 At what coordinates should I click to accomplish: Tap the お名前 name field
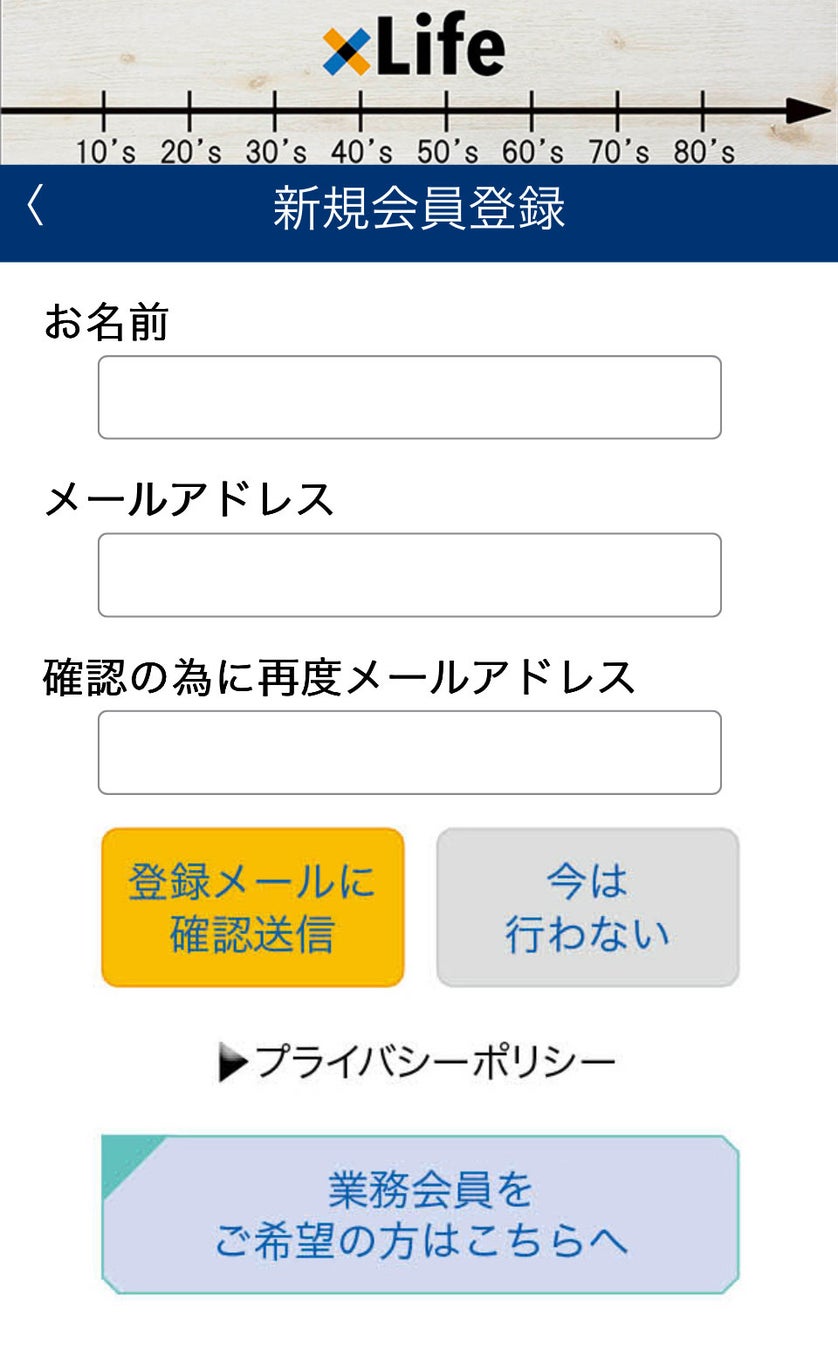pyautogui.click(x=409, y=397)
